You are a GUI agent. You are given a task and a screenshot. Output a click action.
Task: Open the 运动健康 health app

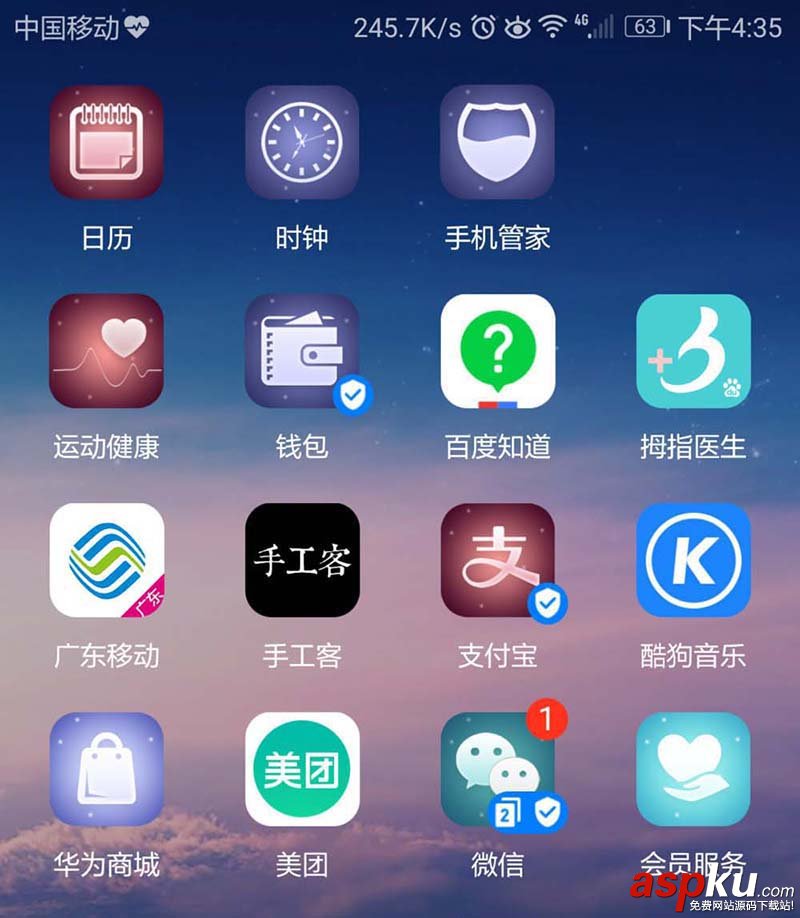[106, 351]
